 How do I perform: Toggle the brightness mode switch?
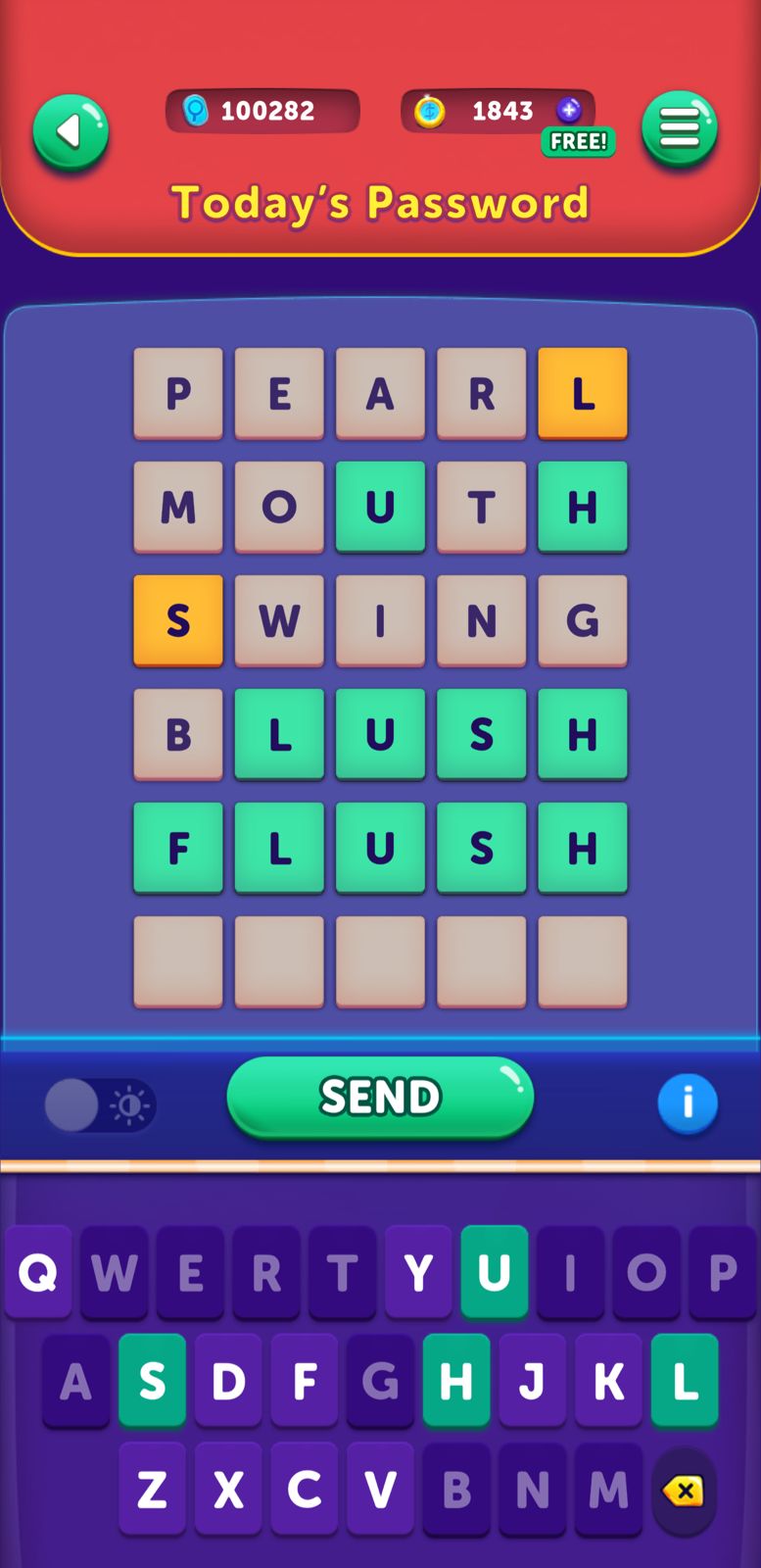pyautogui.click(x=100, y=1105)
